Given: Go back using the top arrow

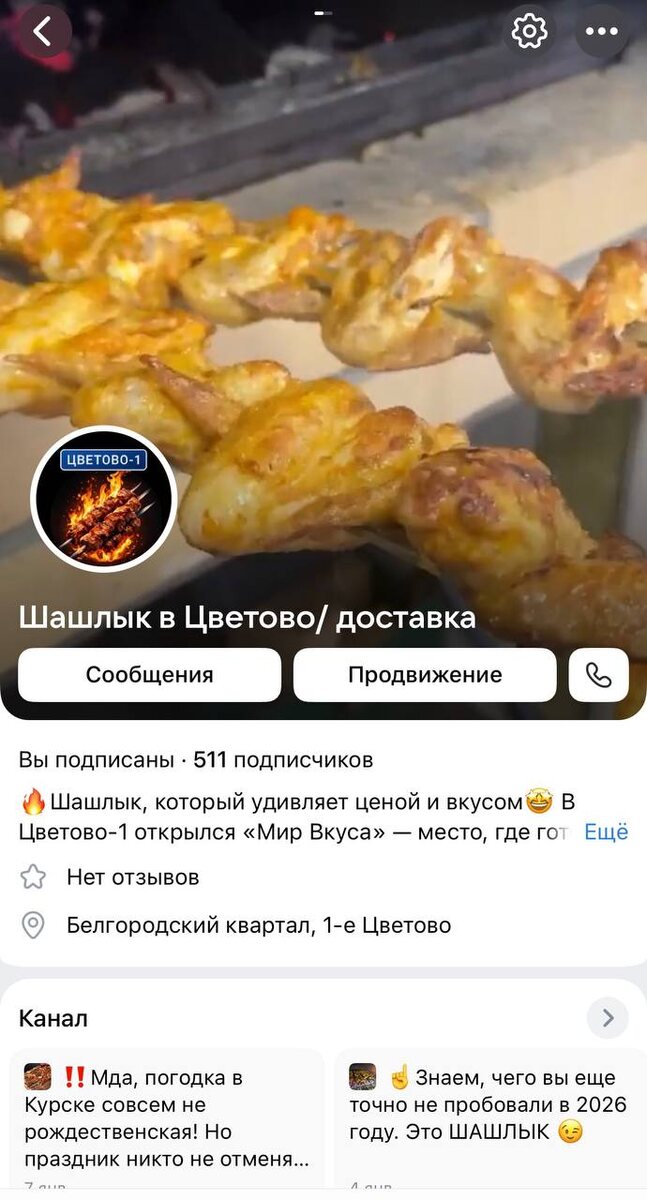Looking at the screenshot, I should 43,32.
